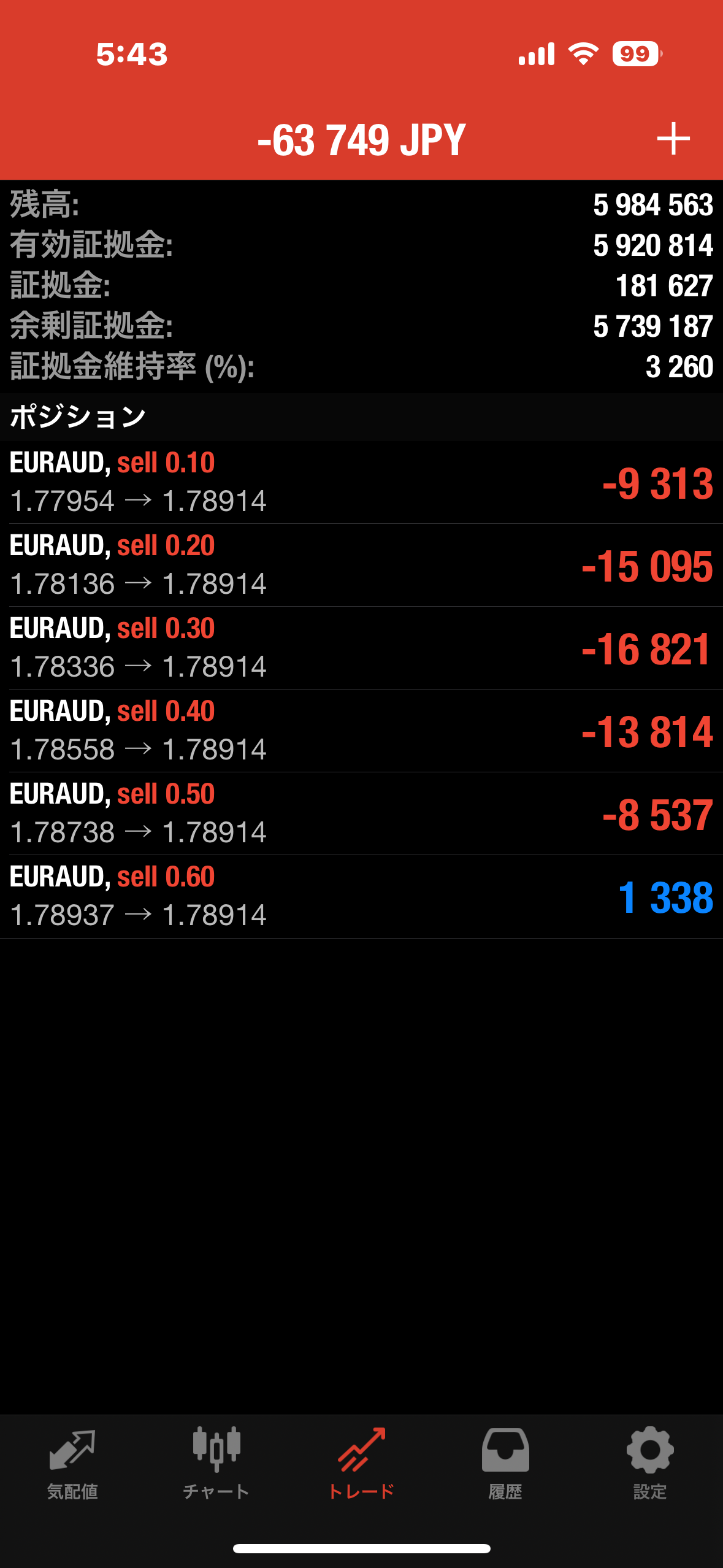Select the トレード trade tab
The height and width of the screenshot is (1568, 723).
point(361,1463)
